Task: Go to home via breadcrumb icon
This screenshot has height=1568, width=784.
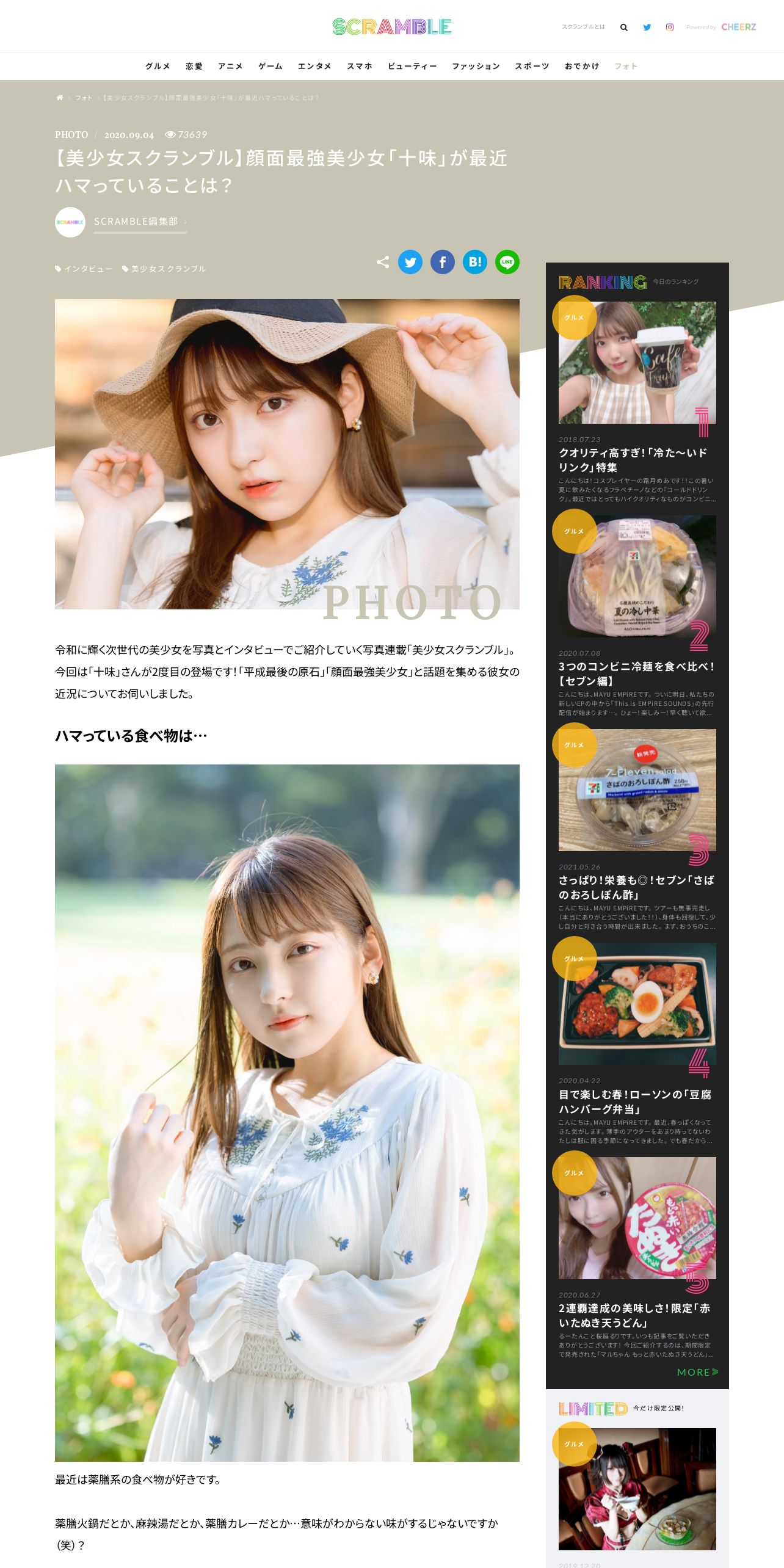Action: tap(60, 98)
